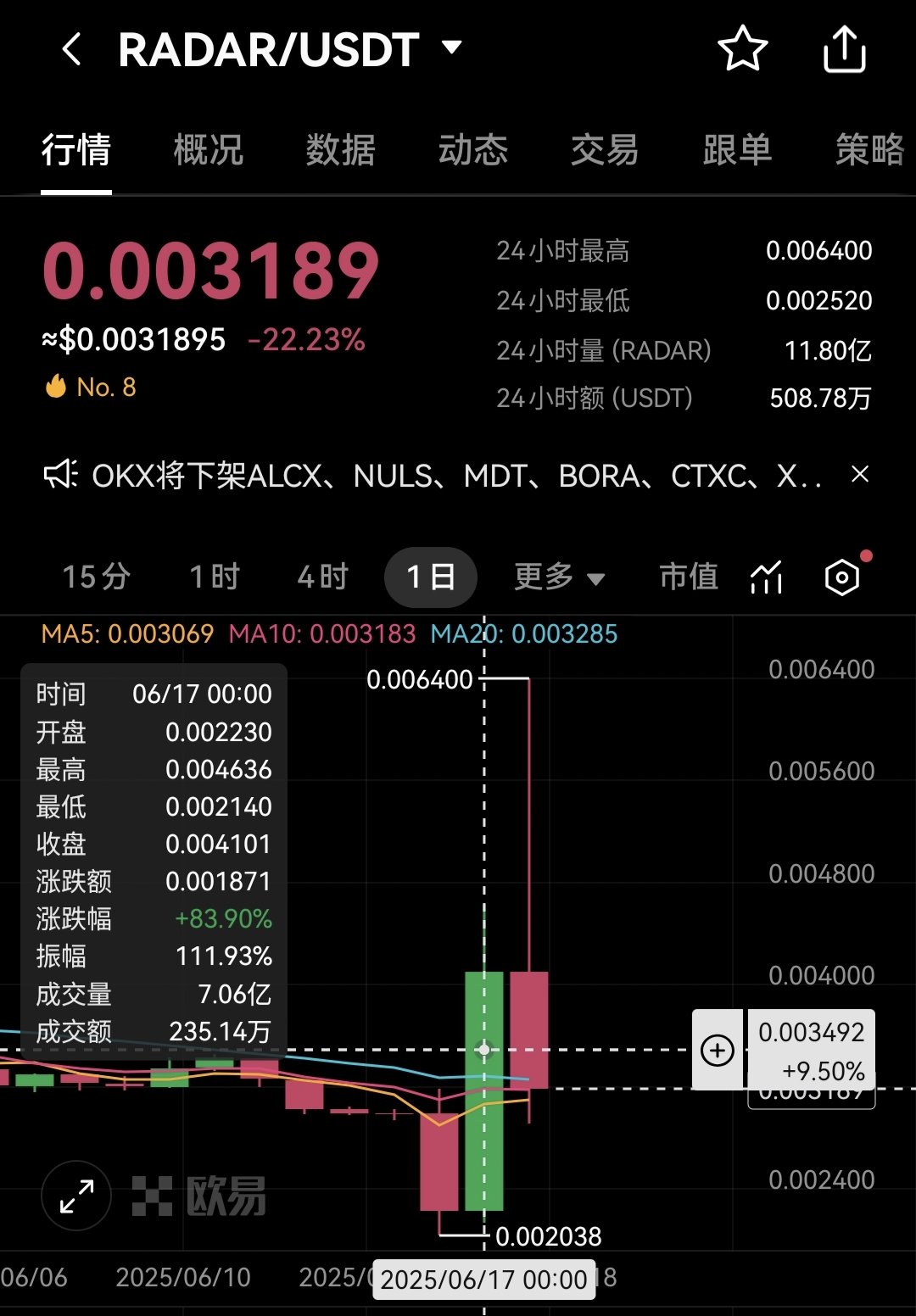Open the trading pair selector dropdown
The height and width of the screenshot is (1316, 916).
454,48
